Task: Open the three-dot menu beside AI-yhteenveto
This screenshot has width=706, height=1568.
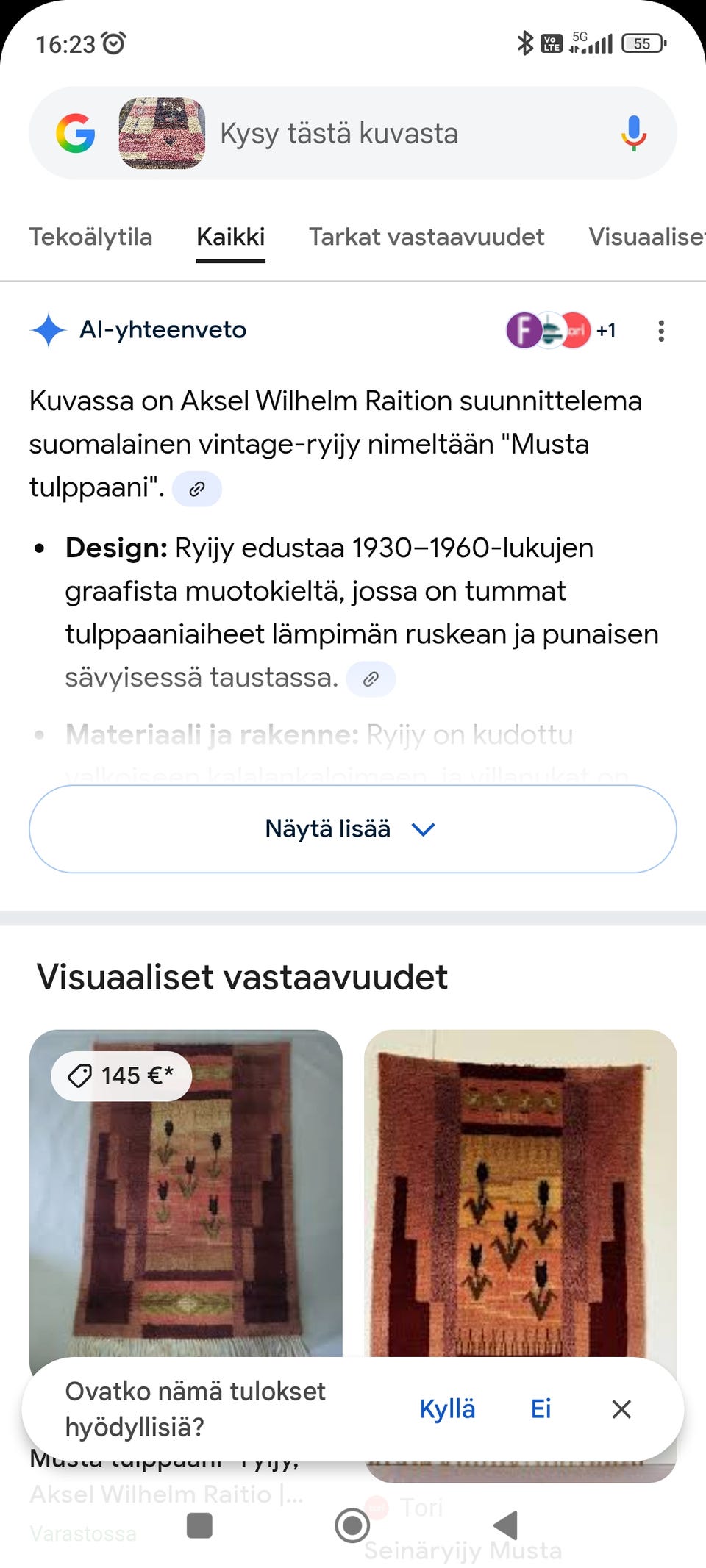Action: (x=661, y=332)
